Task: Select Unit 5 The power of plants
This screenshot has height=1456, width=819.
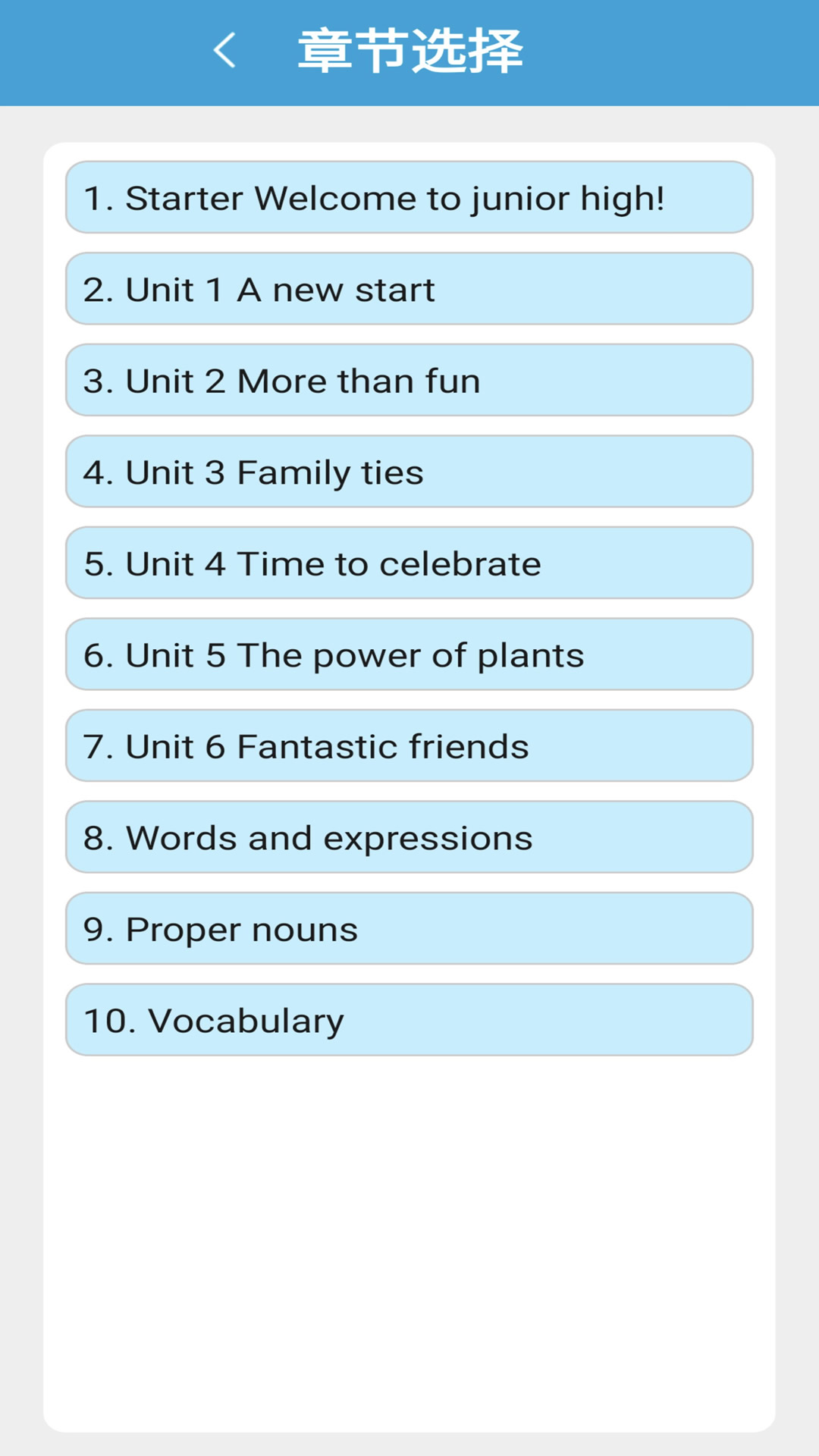Action: click(x=409, y=654)
